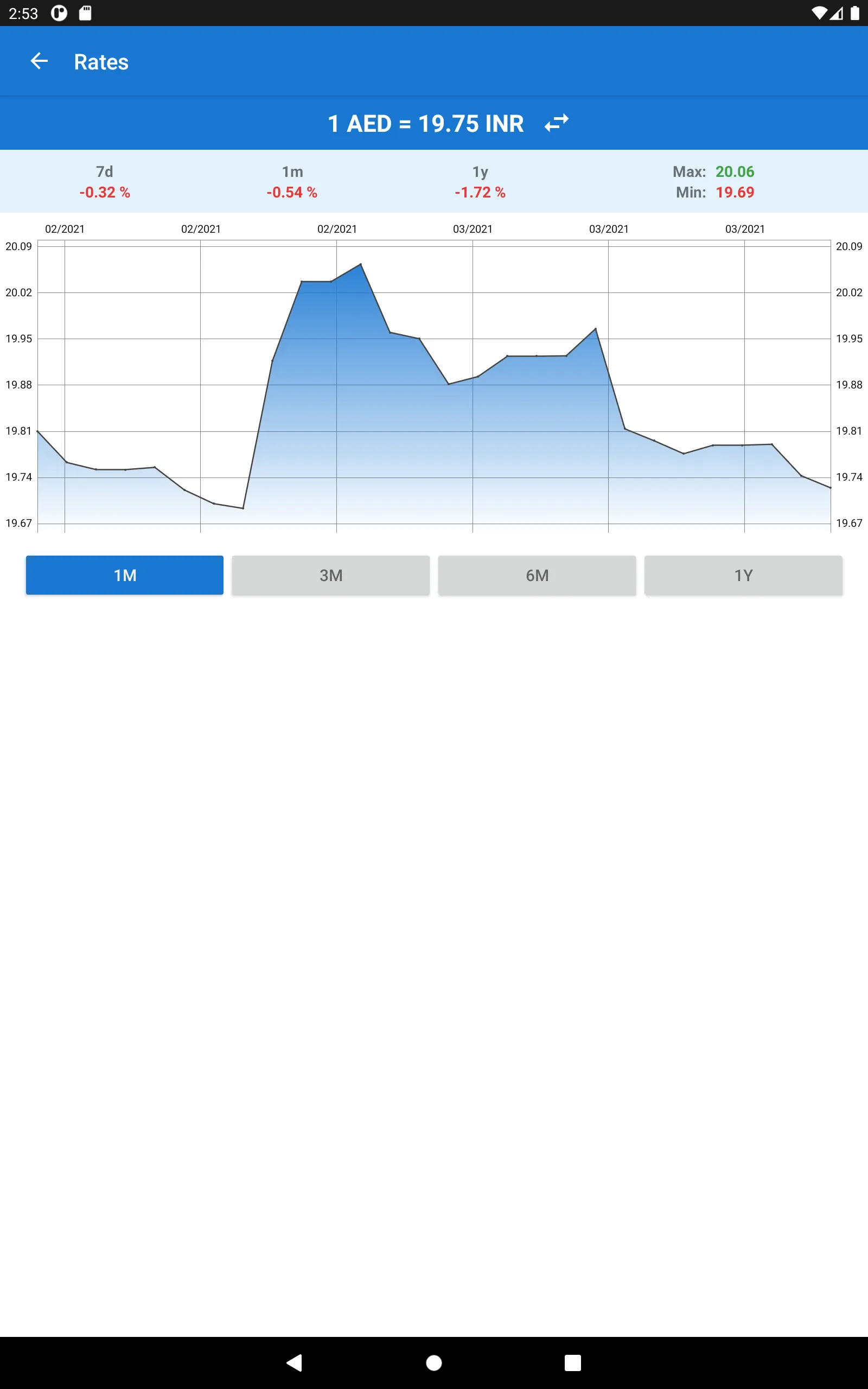This screenshot has height=1389, width=868.
Task: Open recent apps from navigation bar
Action: pyautogui.click(x=572, y=1362)
